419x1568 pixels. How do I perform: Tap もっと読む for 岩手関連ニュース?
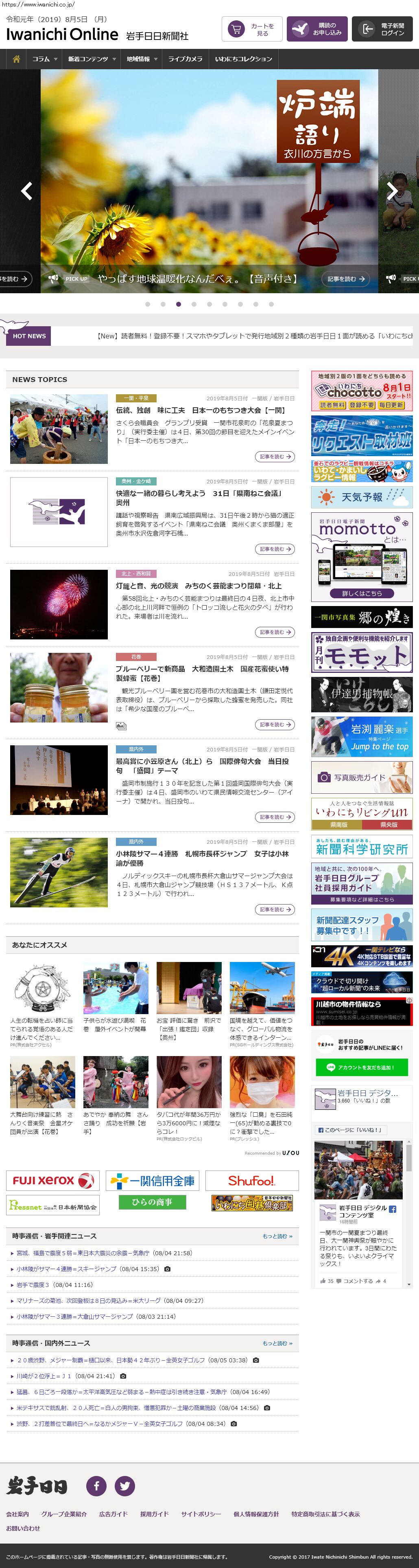277,1236
